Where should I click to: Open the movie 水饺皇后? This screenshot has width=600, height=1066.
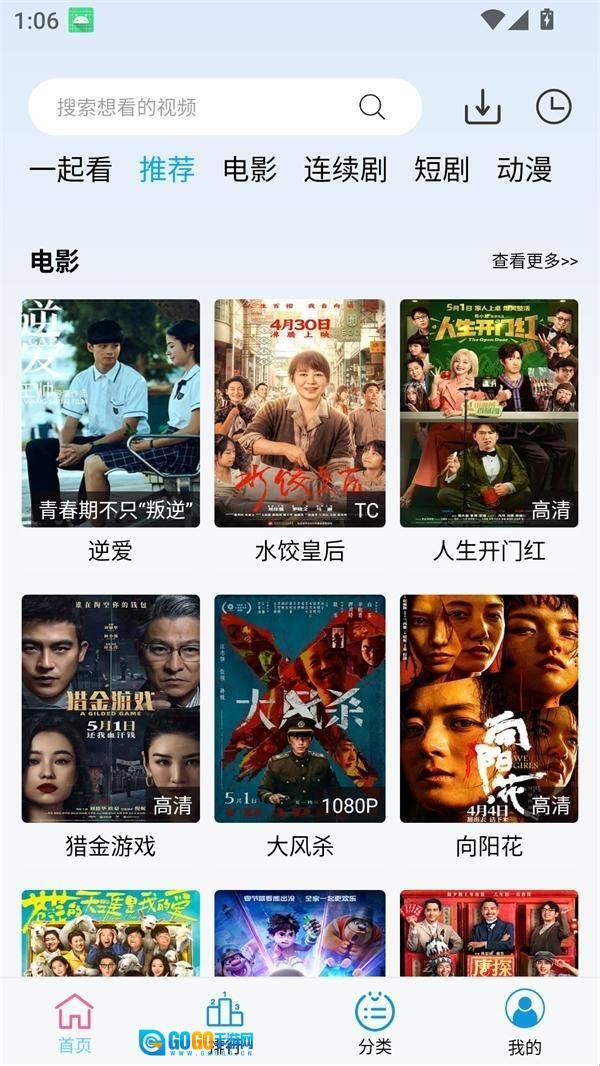[300, 413]
